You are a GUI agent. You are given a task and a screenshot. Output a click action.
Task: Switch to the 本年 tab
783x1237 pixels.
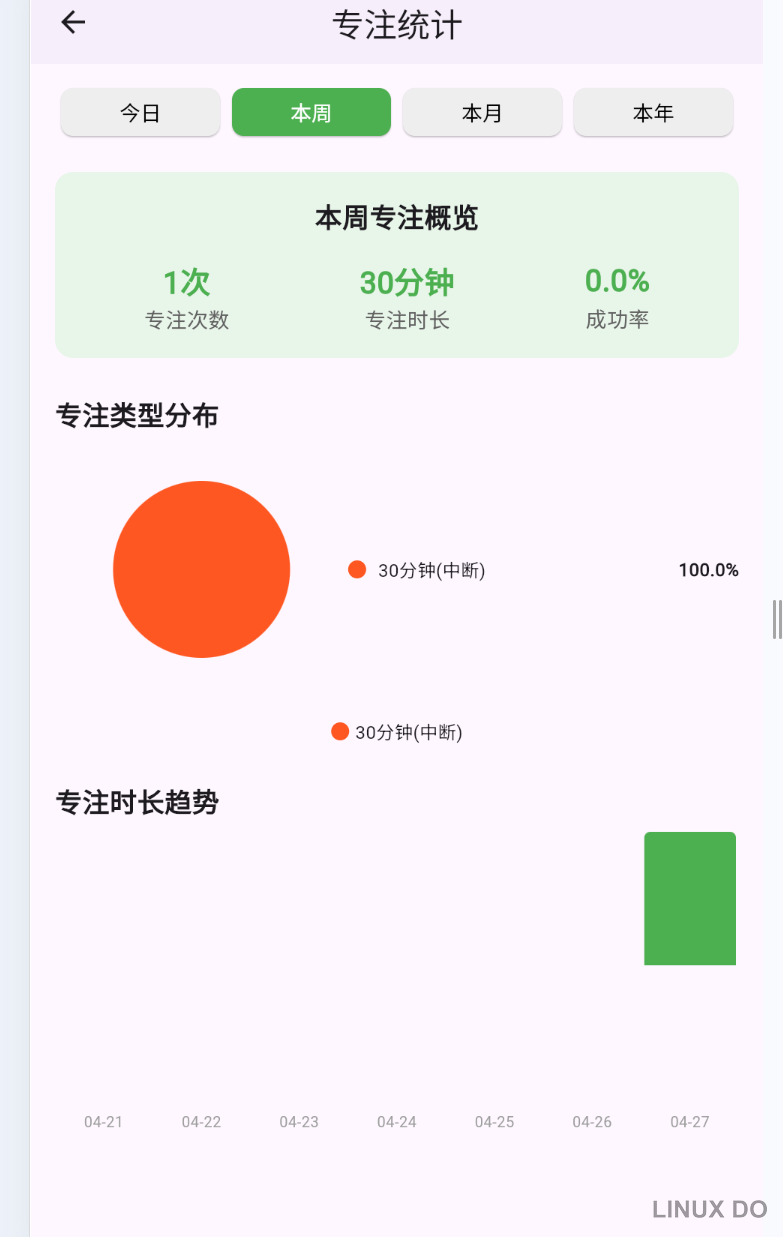coord(653,112)
